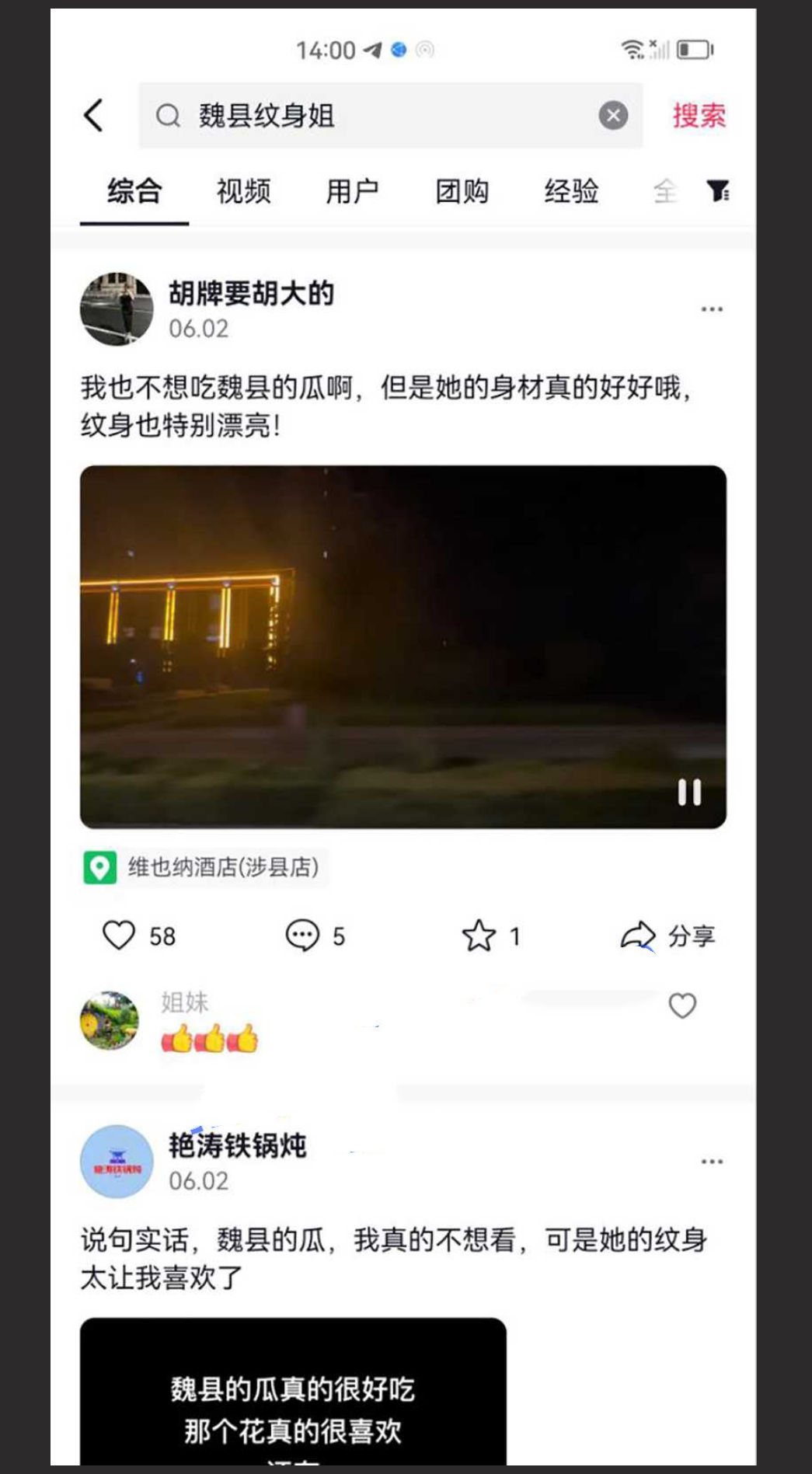
Task: Clear the search text with the X icon
Action: [x=614, y=116]
